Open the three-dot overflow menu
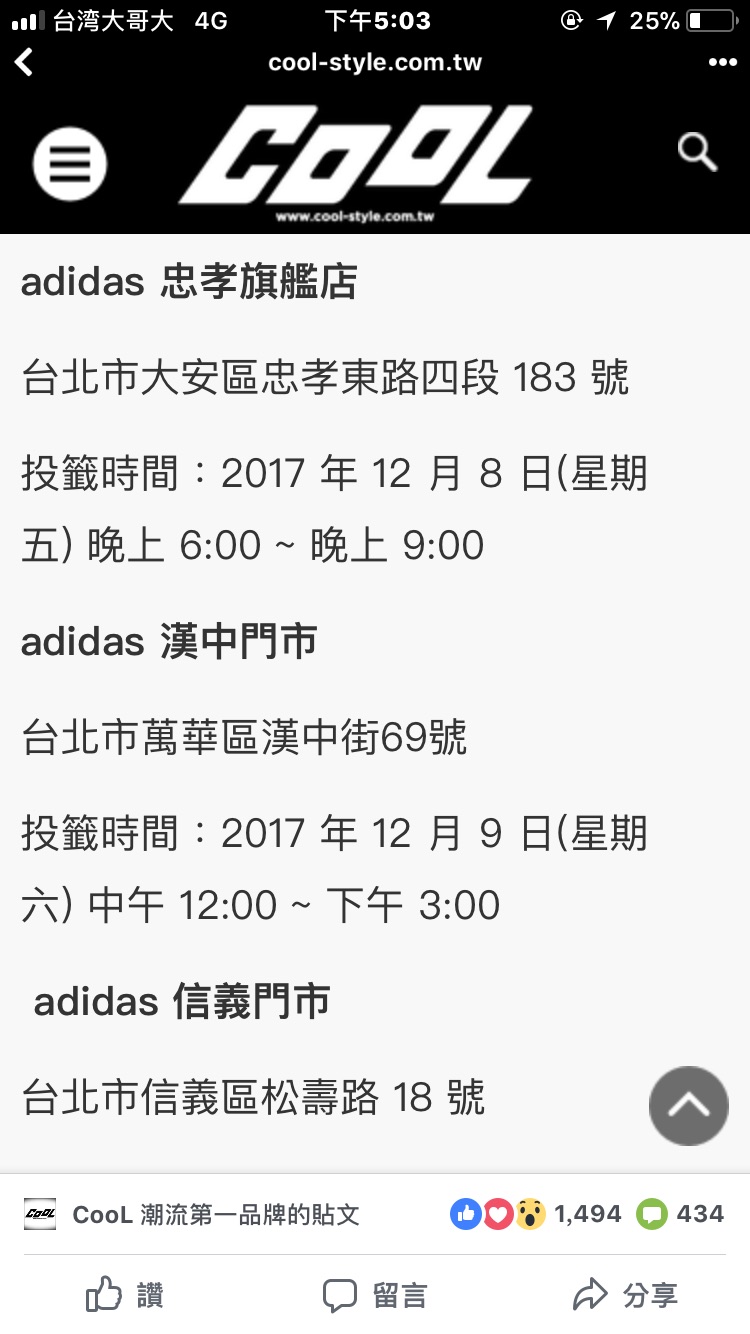Screen dimensions: 750x1334 [x=722, y=63]
